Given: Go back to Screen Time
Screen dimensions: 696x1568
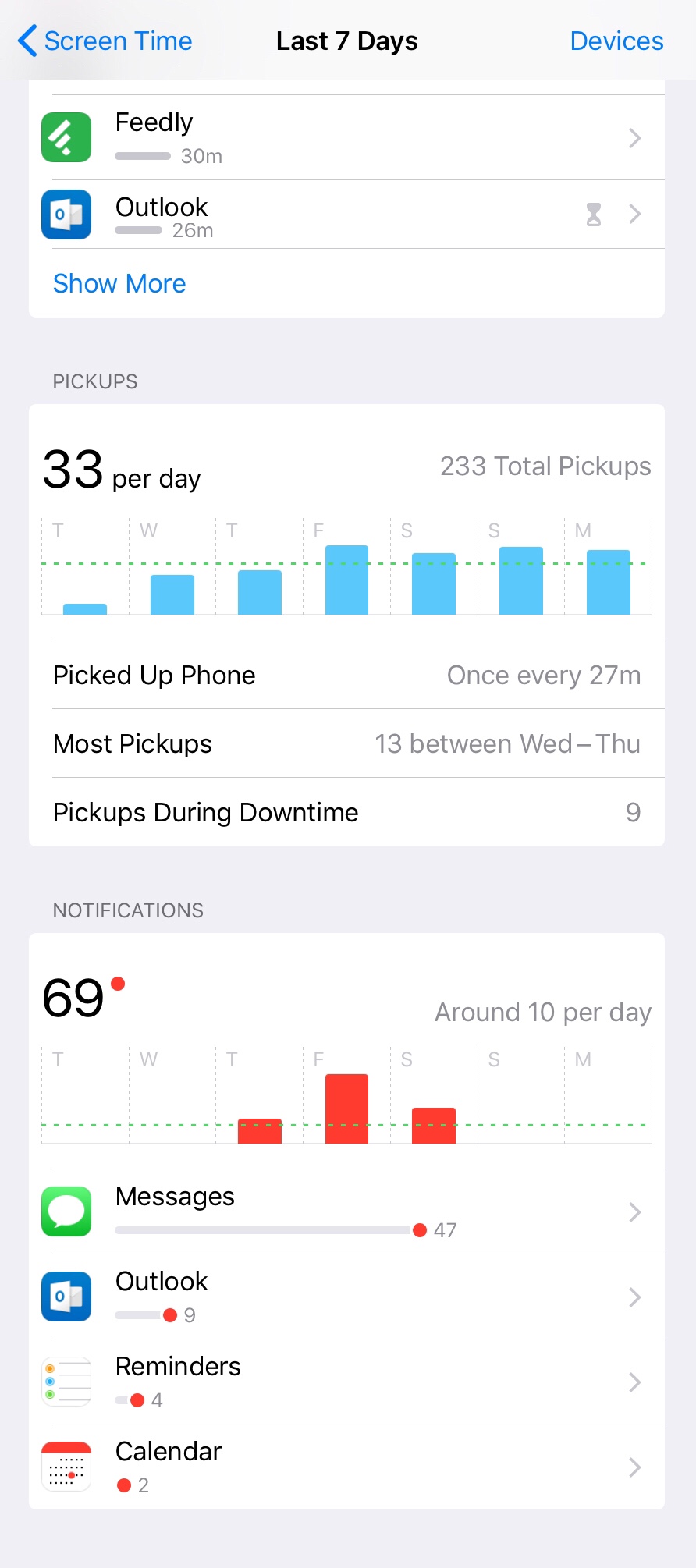Looking at the screenshot, I should [x=105, y=41].
